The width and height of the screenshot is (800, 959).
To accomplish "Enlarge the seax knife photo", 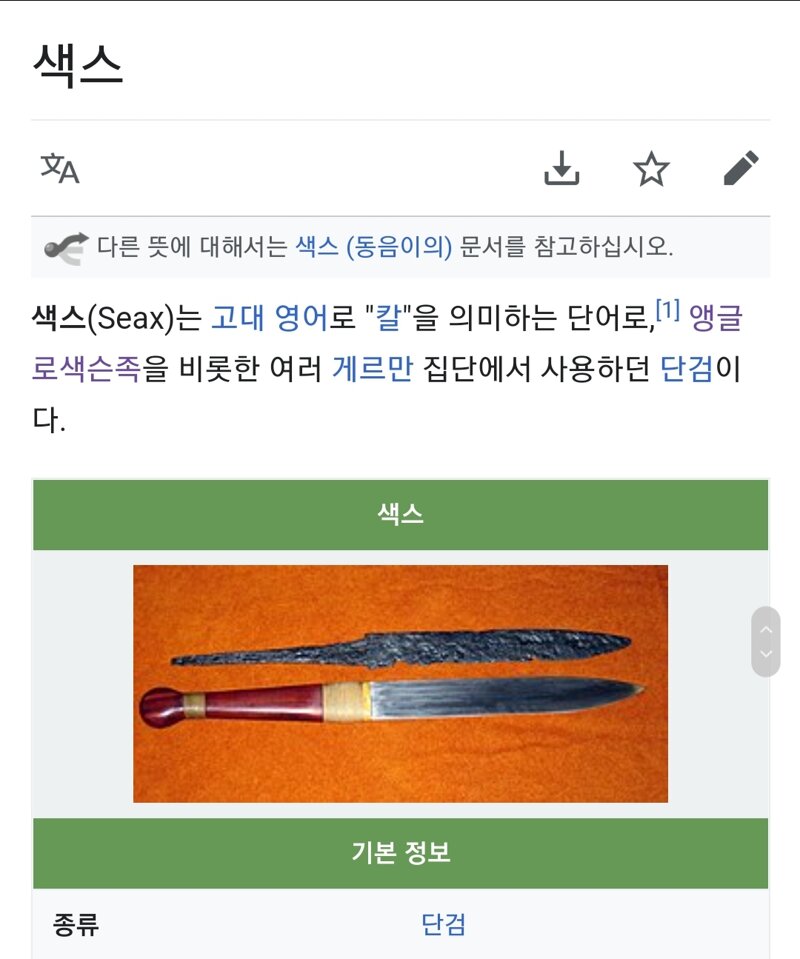I will point(400,683).
